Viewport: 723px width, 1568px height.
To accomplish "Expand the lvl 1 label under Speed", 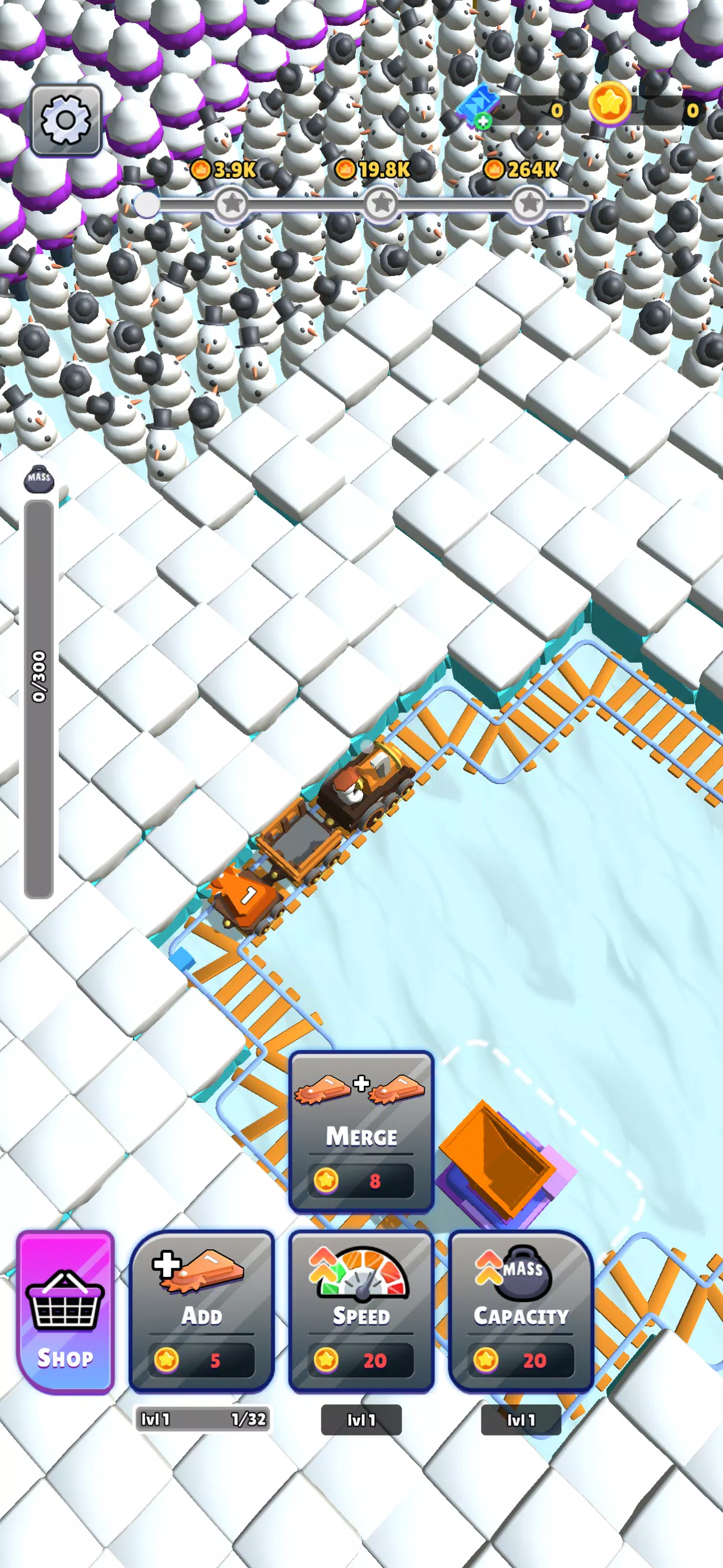I will (x=360, y=1419).
